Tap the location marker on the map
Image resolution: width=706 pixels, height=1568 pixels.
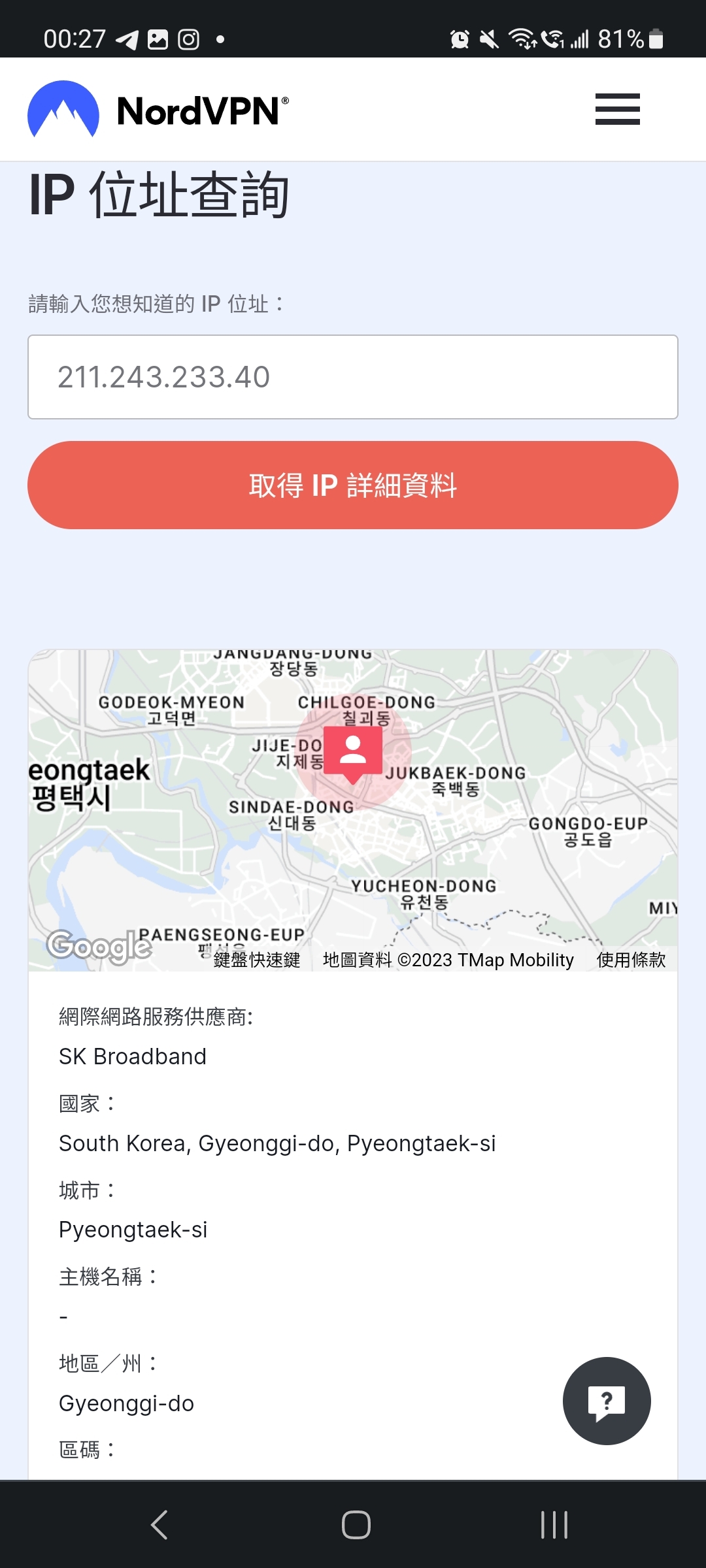(353, 753)
